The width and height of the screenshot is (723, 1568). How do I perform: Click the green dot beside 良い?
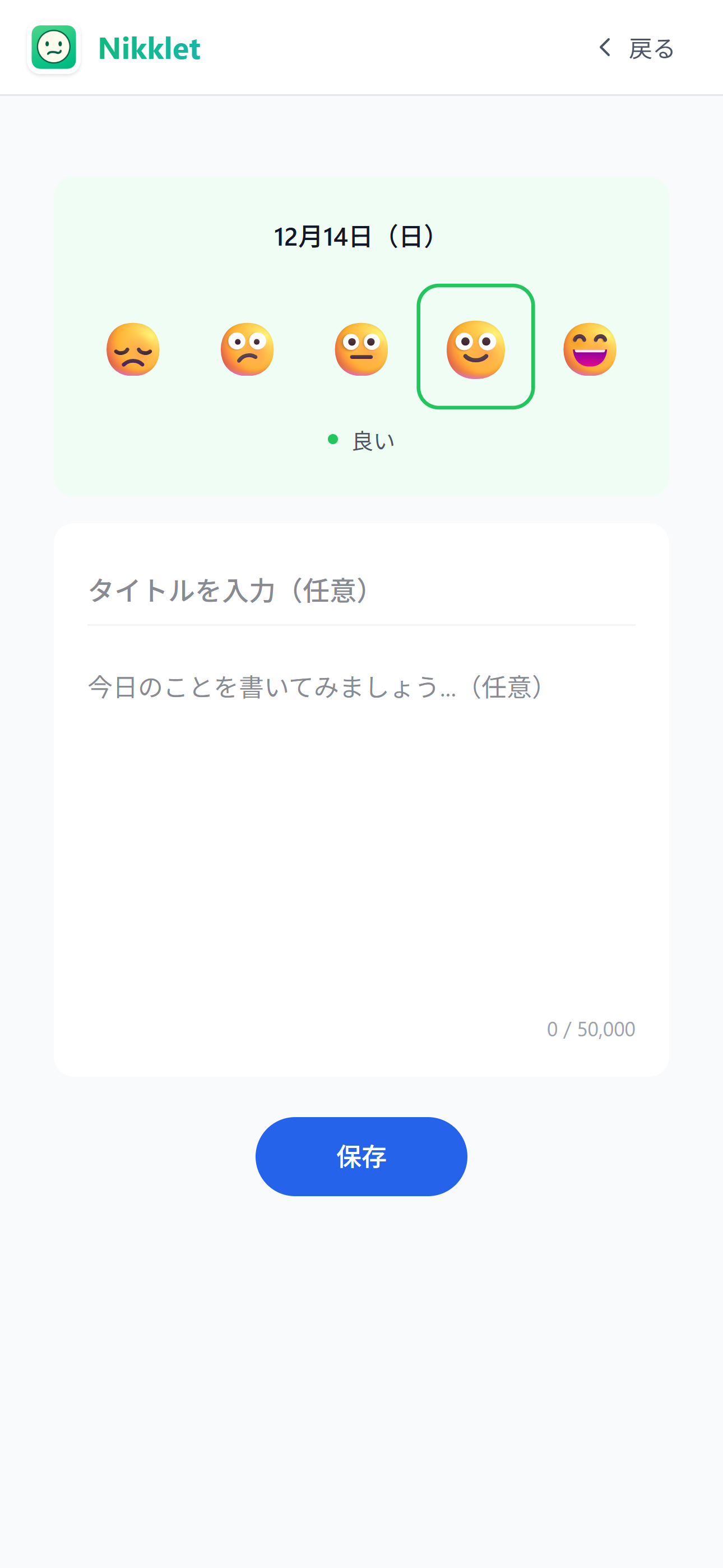332,439
